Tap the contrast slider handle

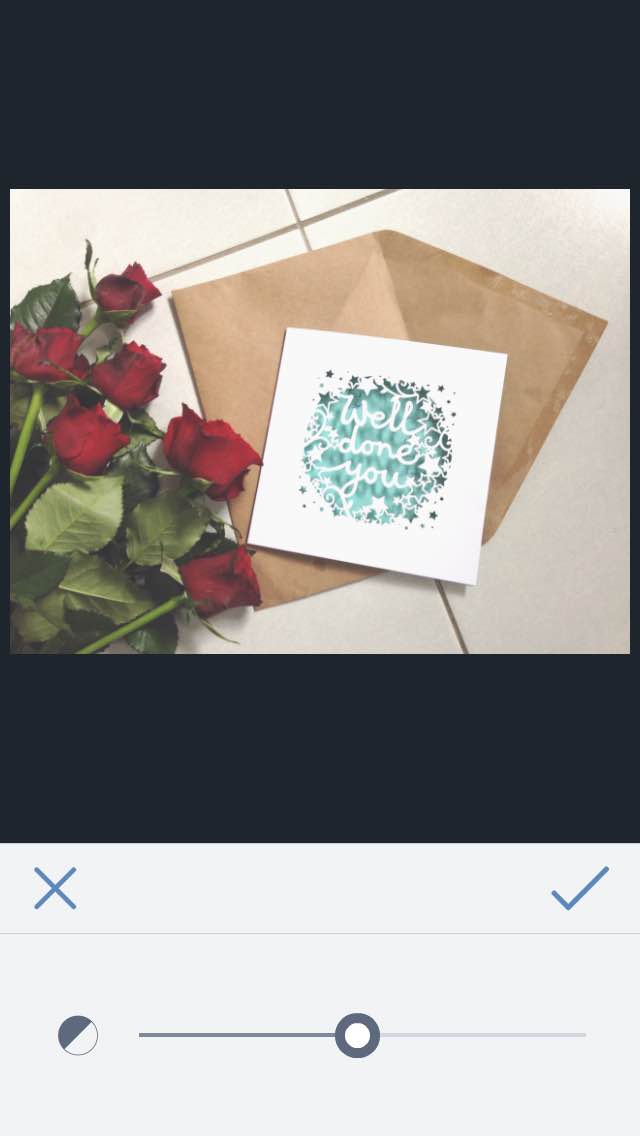point(357,1035)
